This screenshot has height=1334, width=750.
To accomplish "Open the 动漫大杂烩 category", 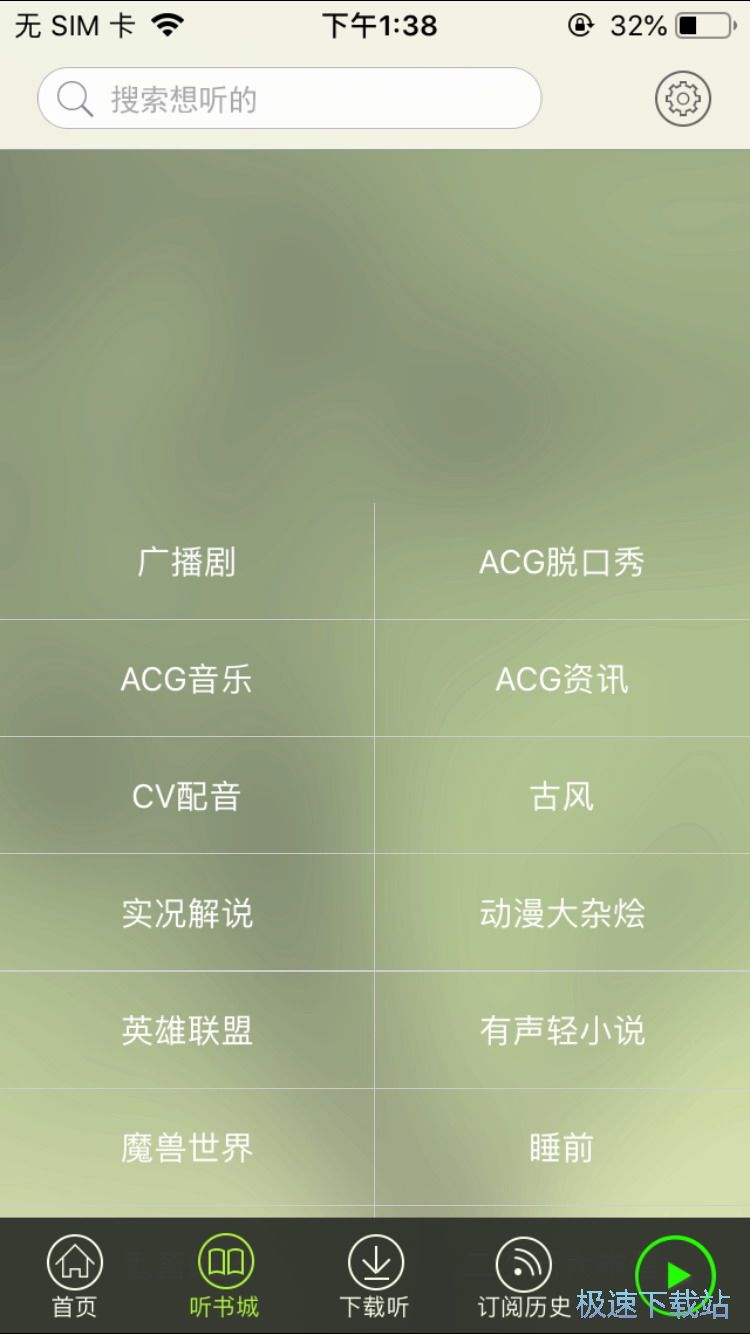I will pyautogui.click(x=562, y=913).
